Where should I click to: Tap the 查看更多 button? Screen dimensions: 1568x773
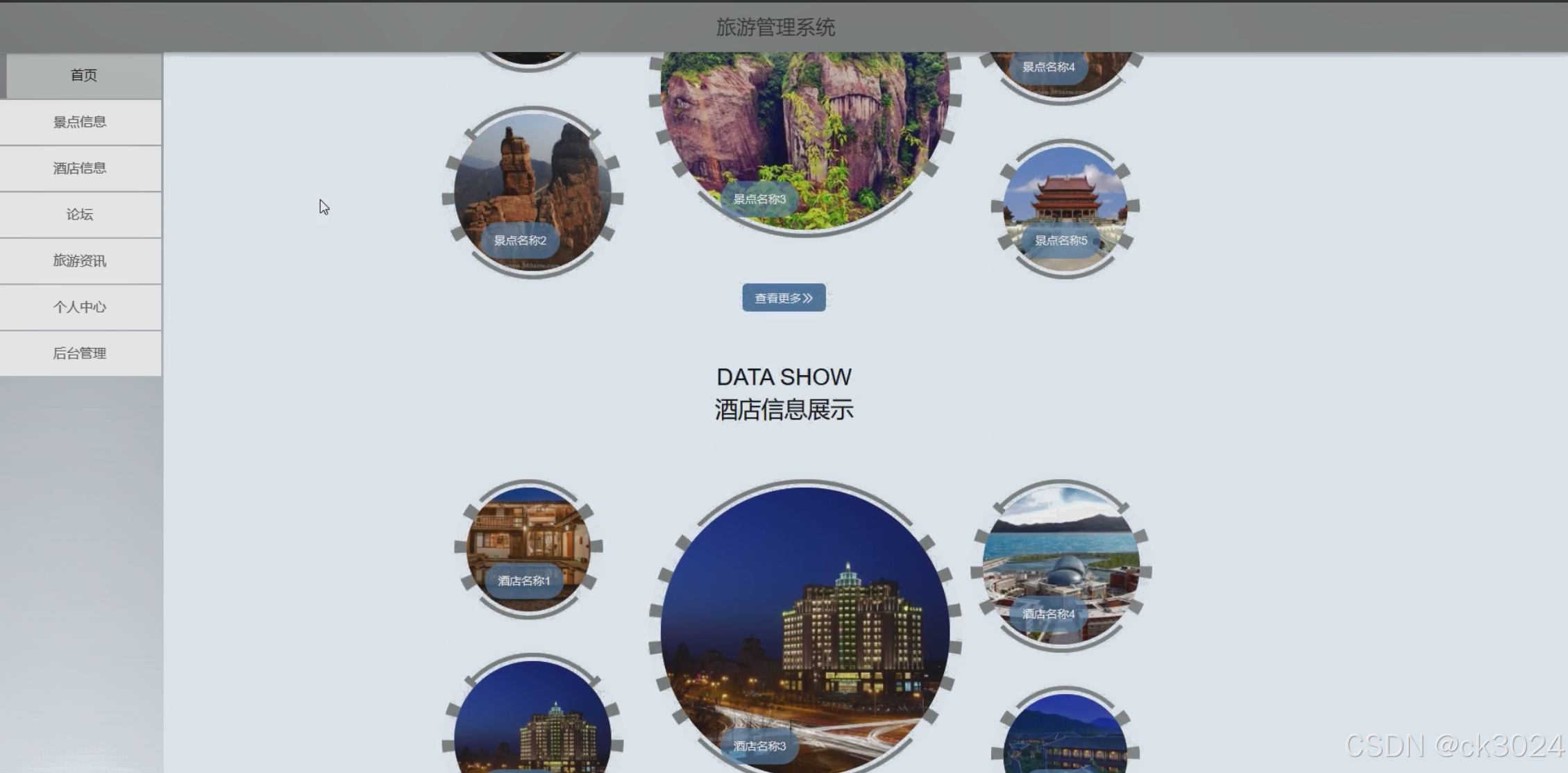click(784, 298)
